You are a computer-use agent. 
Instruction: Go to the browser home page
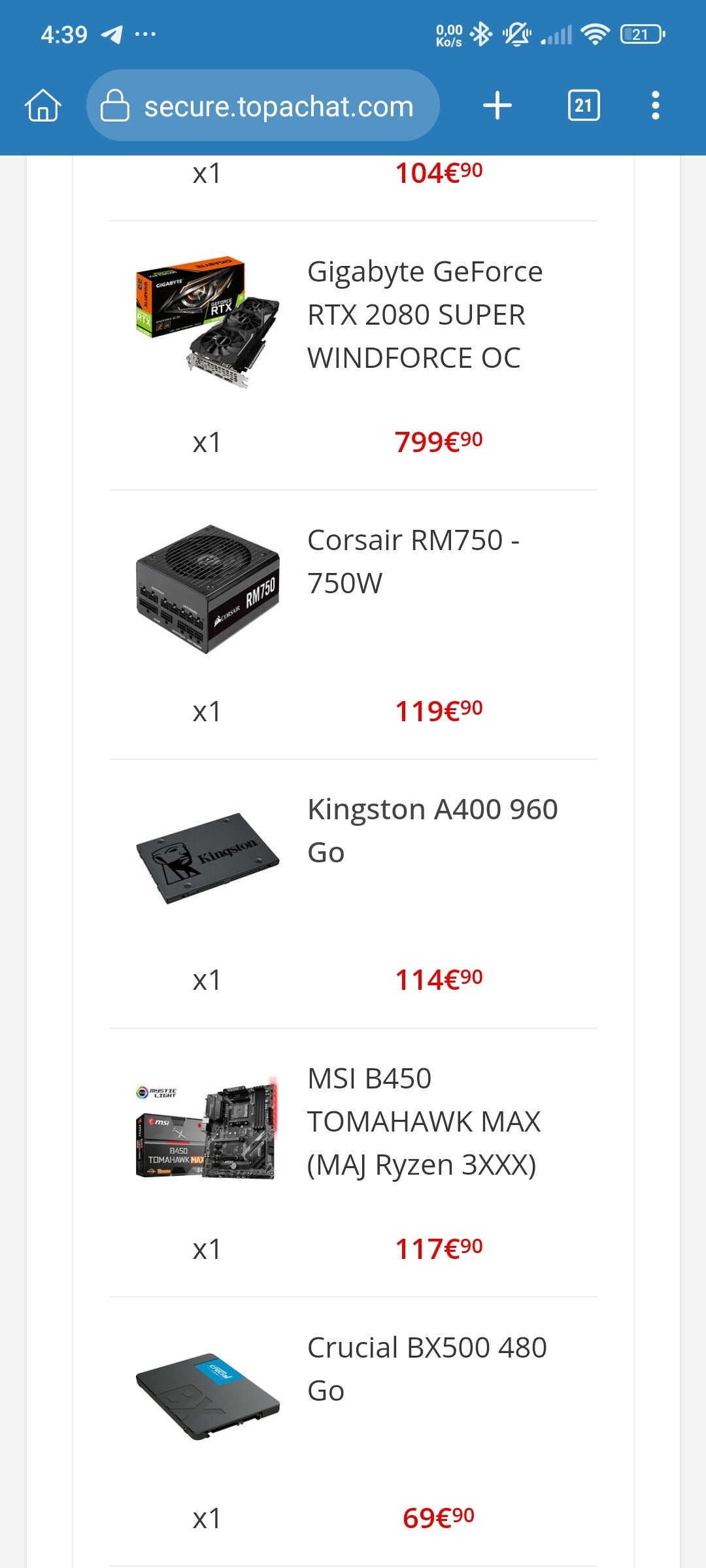(43, 106)
